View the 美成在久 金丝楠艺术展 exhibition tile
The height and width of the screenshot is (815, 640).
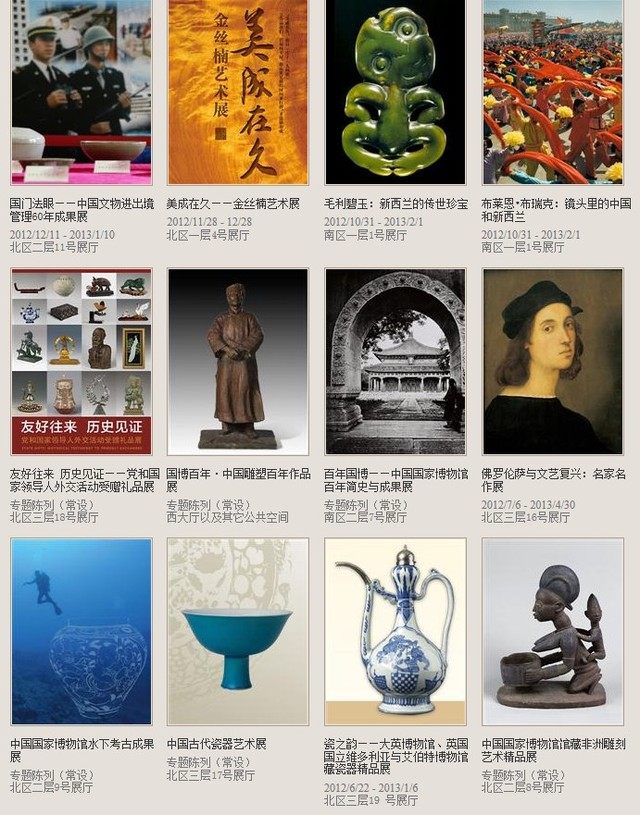(x=238, y=92)
